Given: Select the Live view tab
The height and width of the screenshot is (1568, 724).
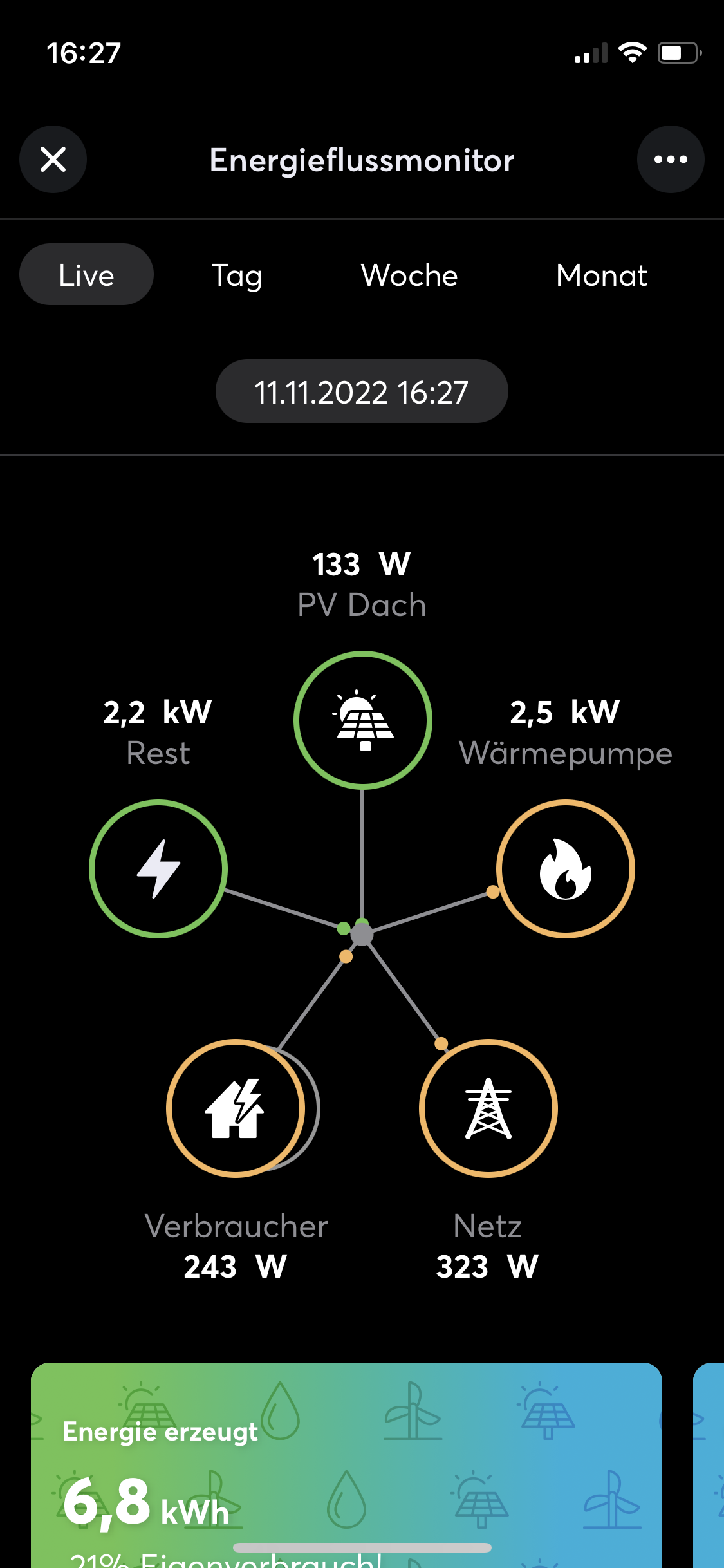Looking at the screenshot, I should (86, 275).
